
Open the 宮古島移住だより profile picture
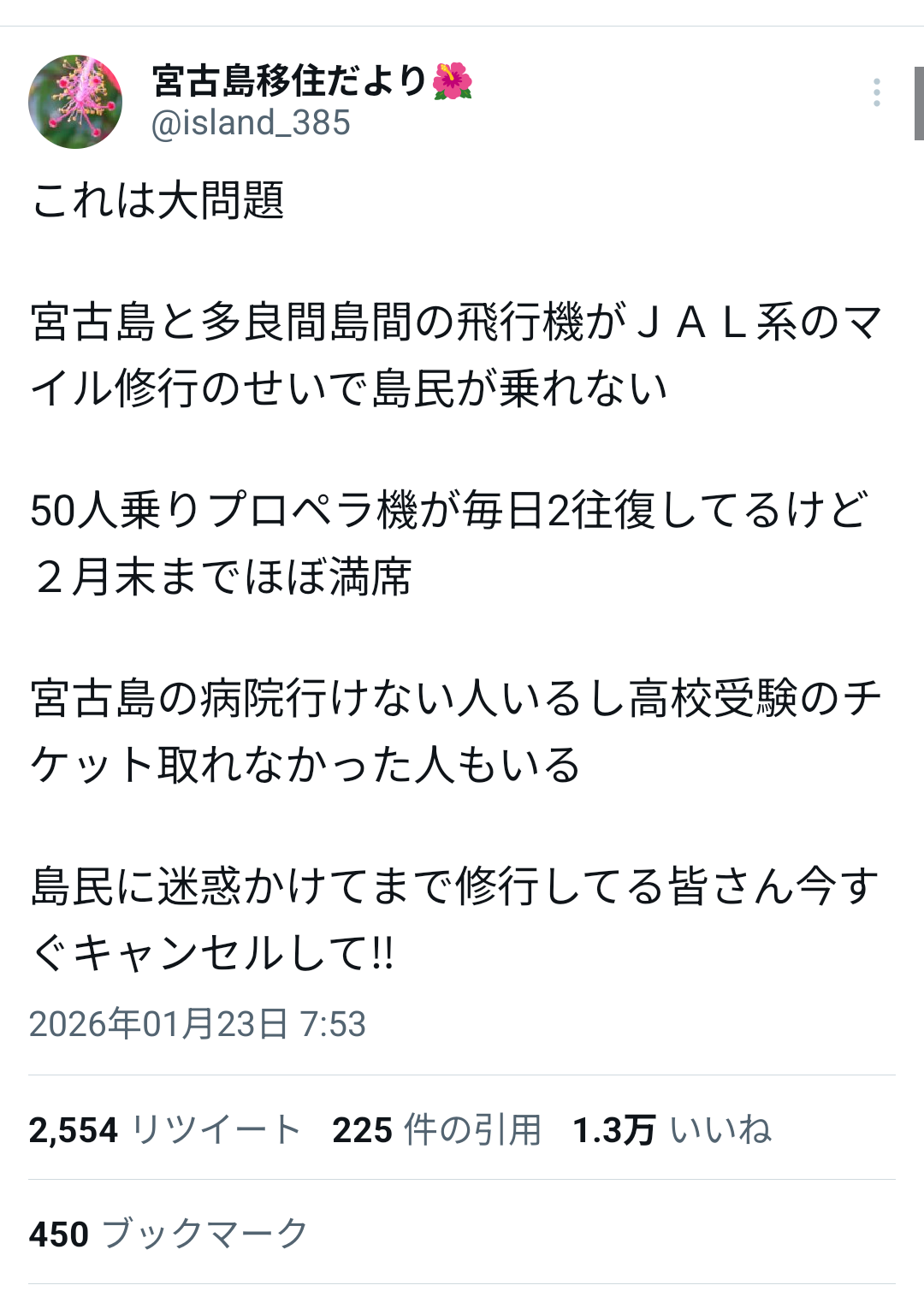click(75, 102)
